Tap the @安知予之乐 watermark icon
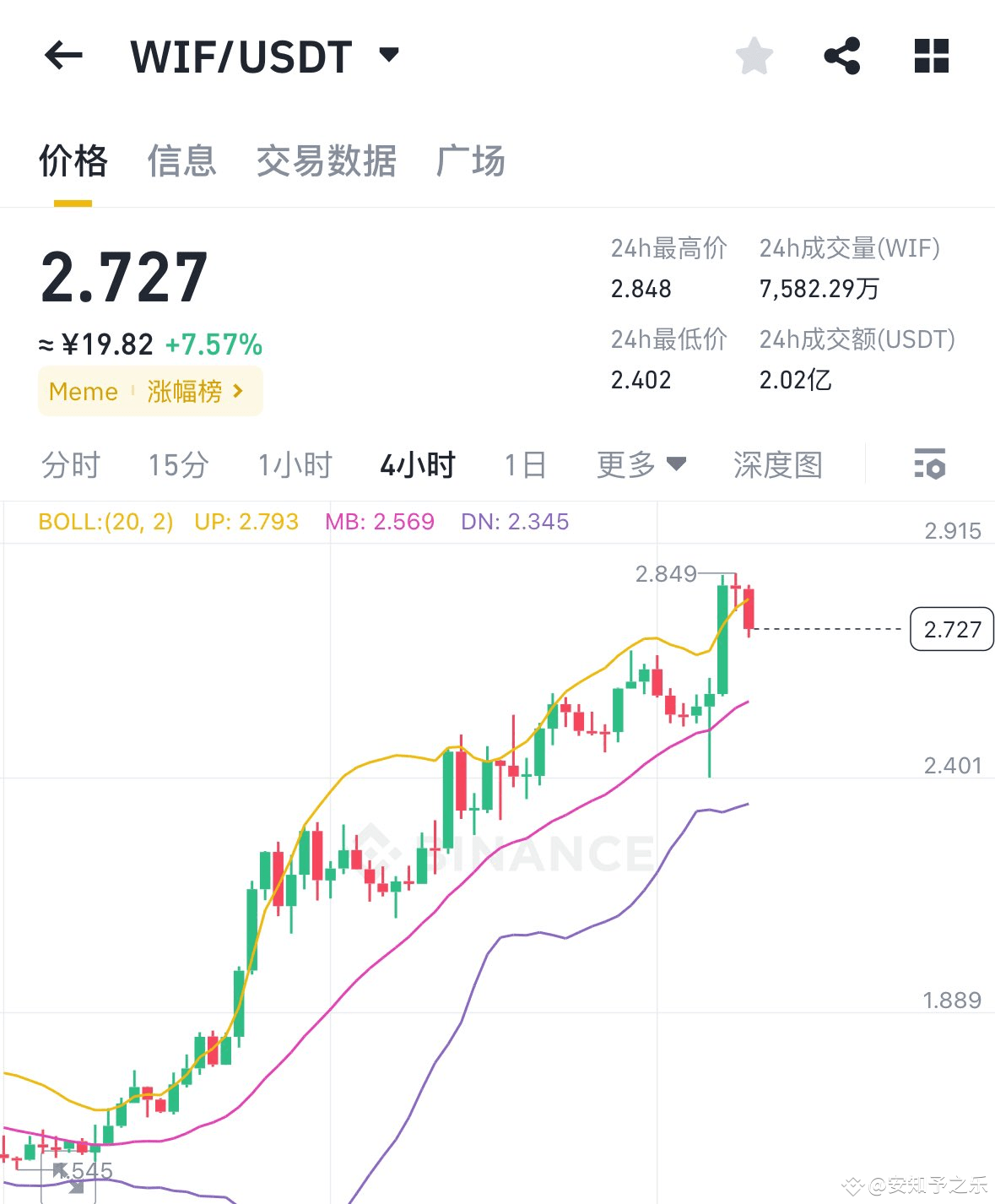Viewport: 995px width, 1204px height. pos(852,1187)
